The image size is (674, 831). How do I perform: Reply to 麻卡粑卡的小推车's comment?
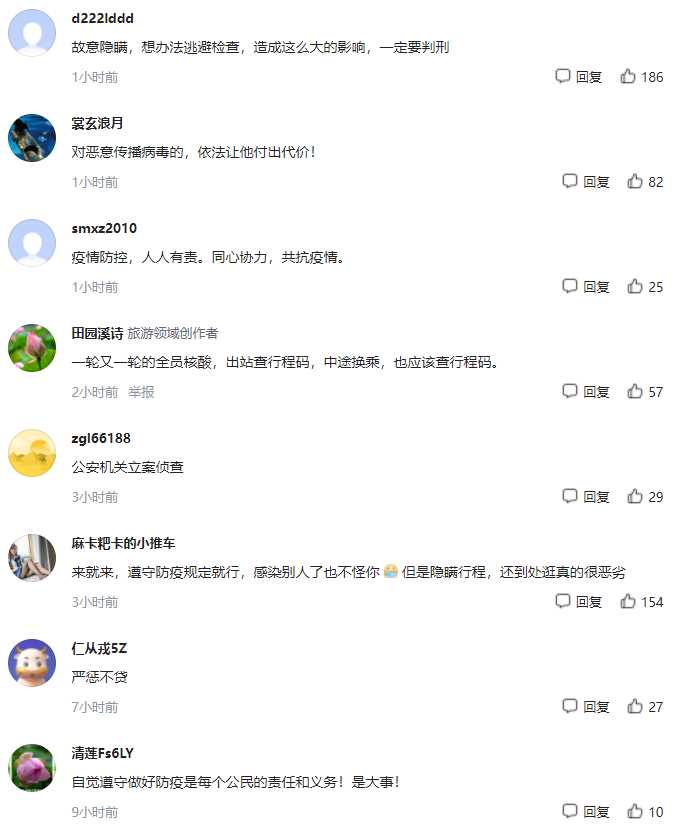click(x=579, y=602)
